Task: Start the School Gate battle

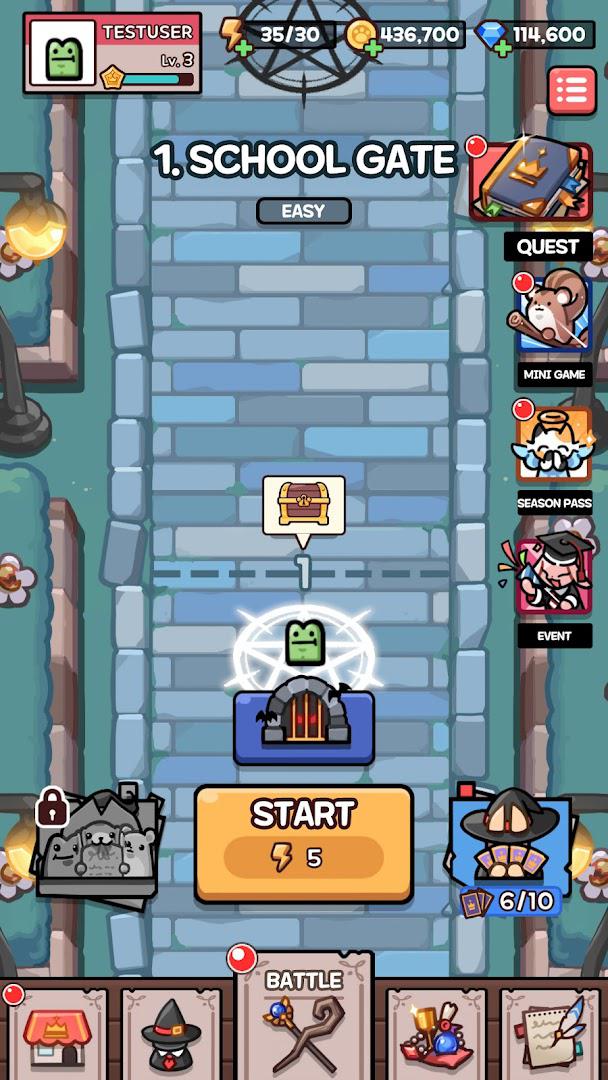Action: coord(303,842)
